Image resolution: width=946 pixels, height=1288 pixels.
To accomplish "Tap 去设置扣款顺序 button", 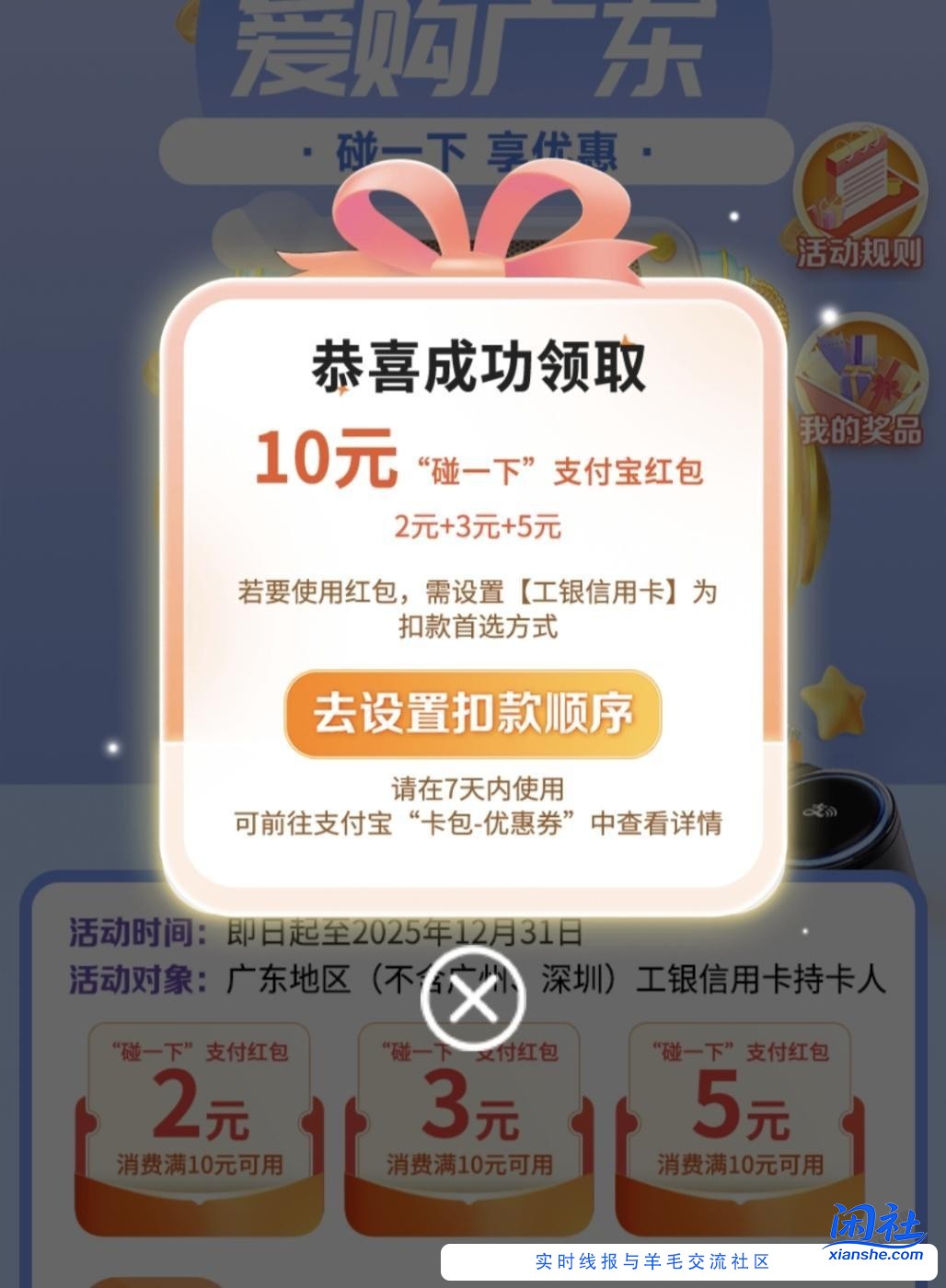I will tap(473, 715).
